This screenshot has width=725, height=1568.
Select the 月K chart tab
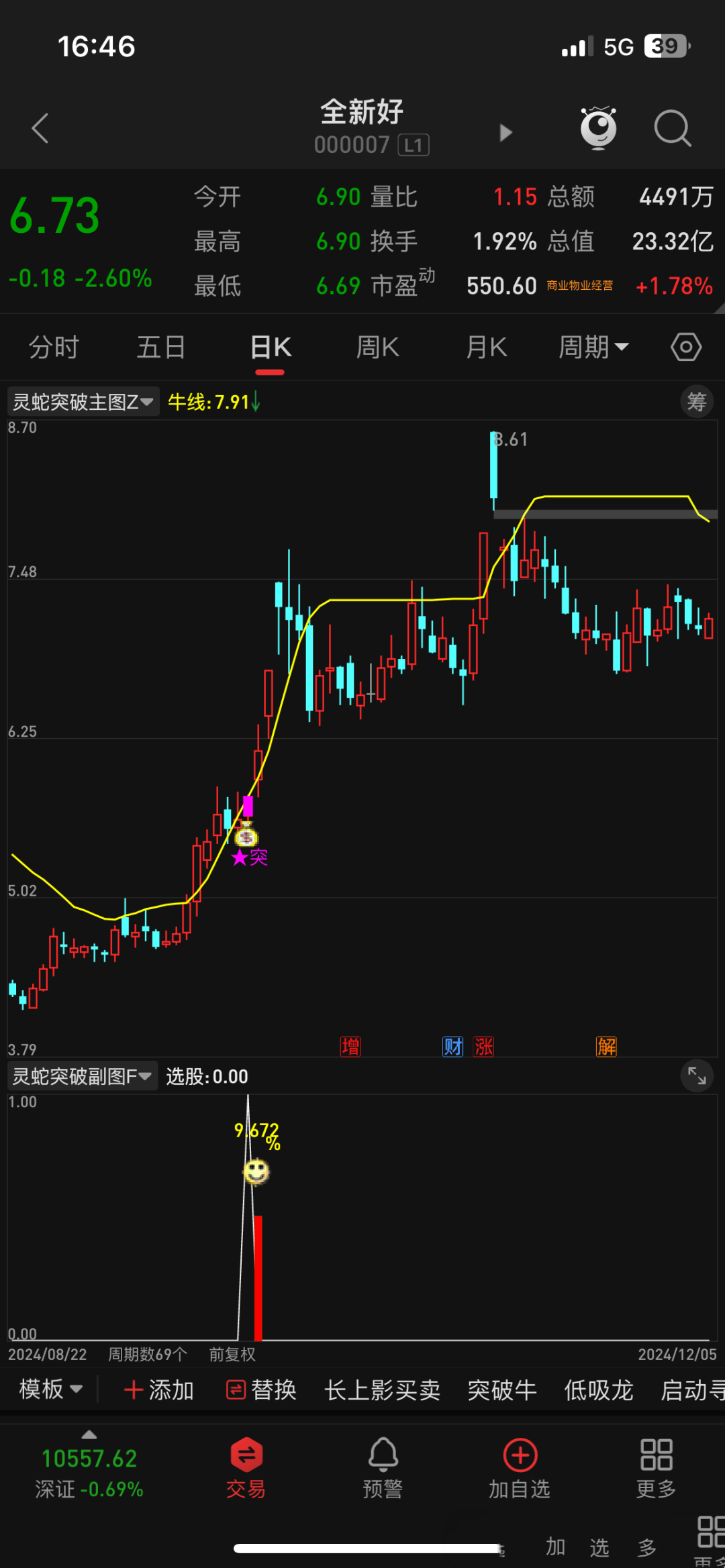click(486, 348)
